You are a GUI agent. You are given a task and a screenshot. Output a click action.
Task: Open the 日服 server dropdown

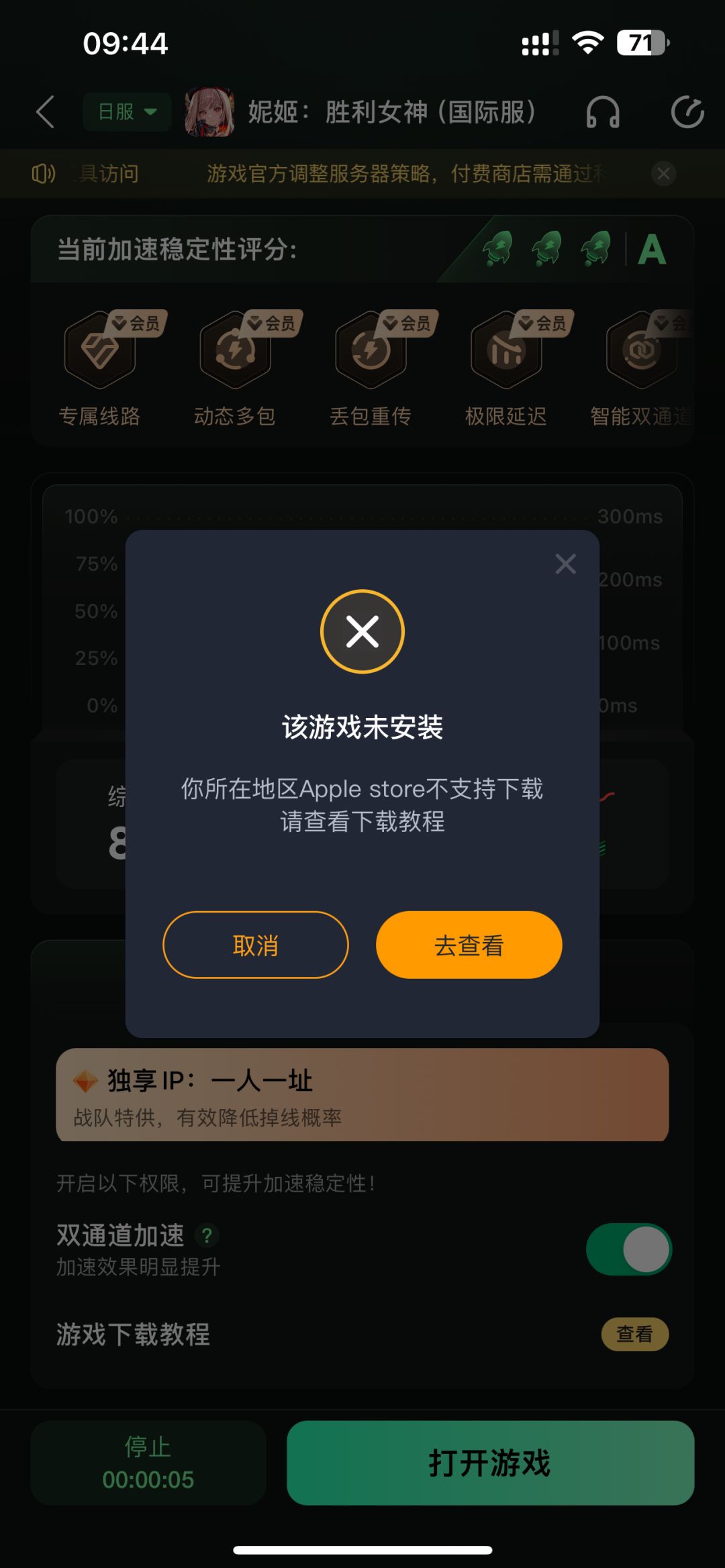point(126,113)
